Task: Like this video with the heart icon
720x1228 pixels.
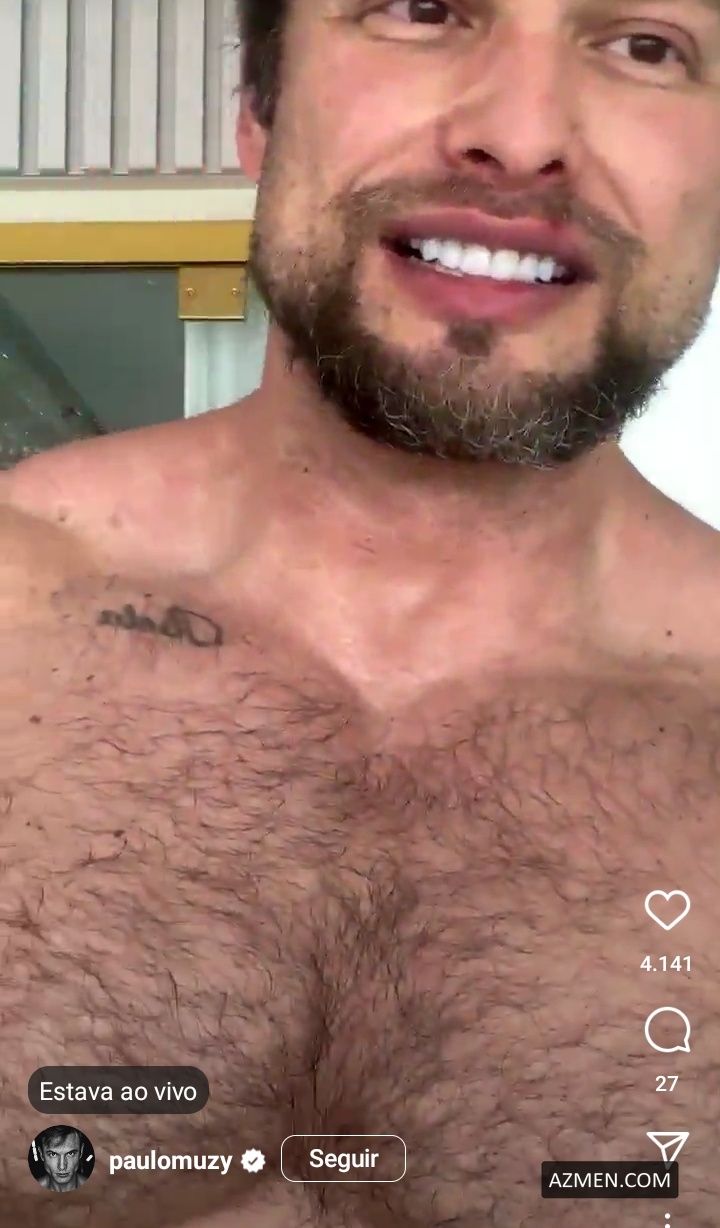Action: pyautogui.click(x=667, y=910)
